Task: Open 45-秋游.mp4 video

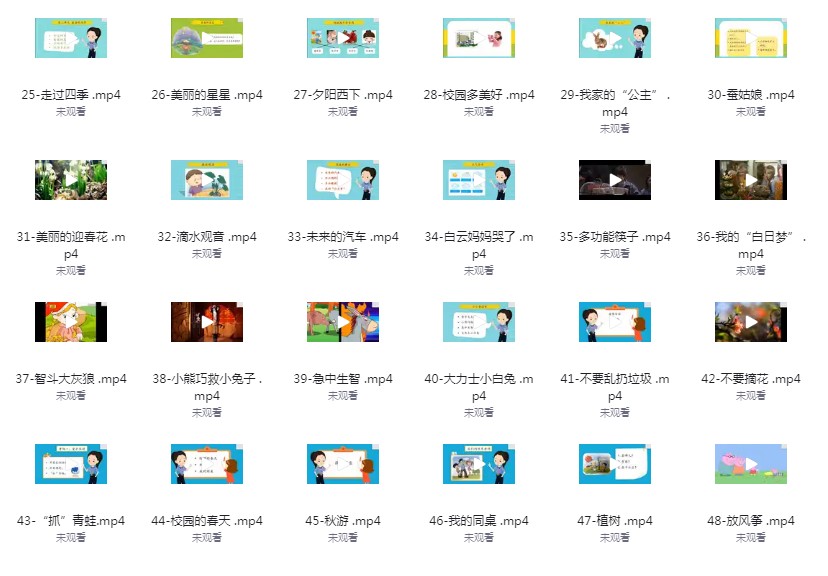Action: [343, 464]
